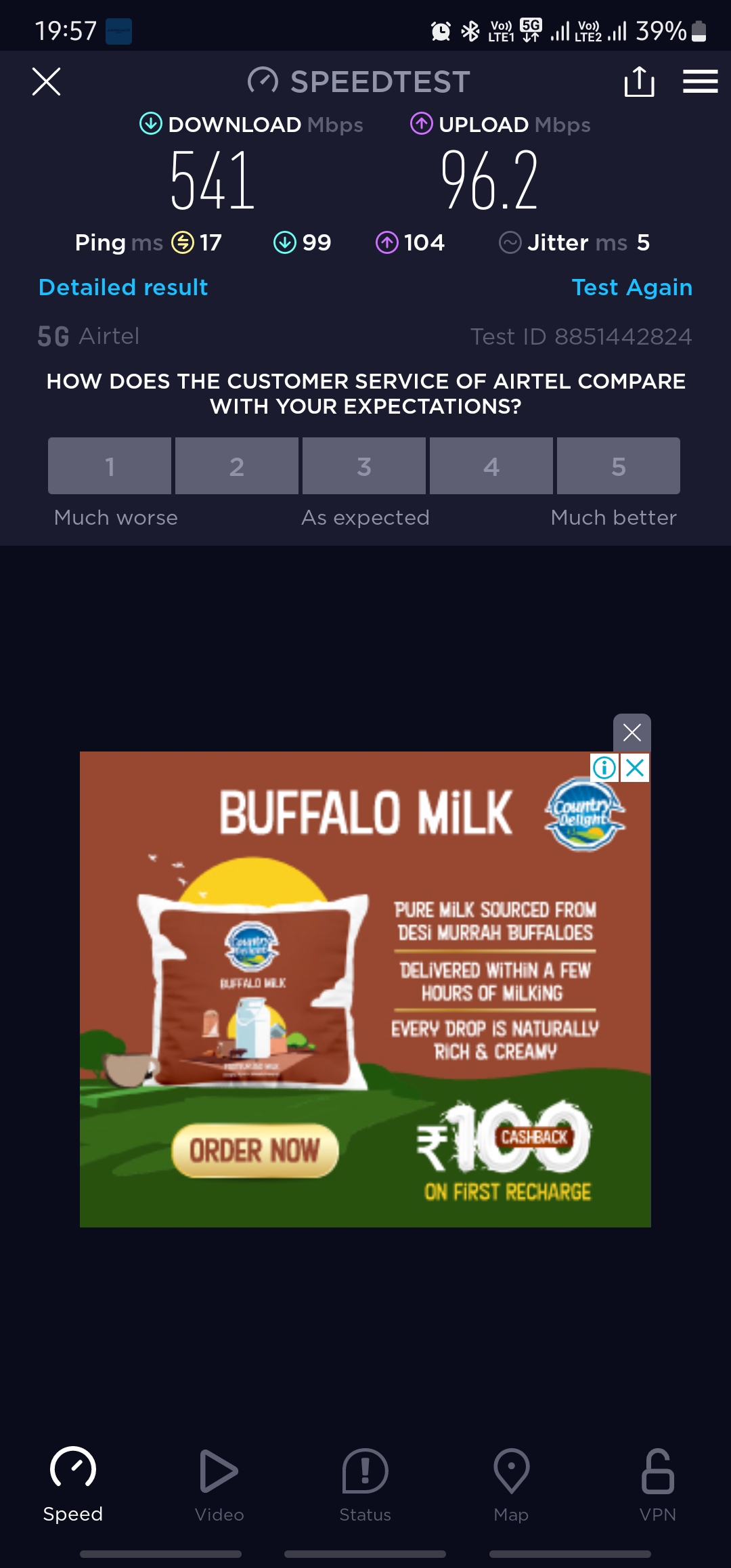Choose rating 4 for Airtel
This screenshot has height=1568, width=731.
[x=491, y=466]
